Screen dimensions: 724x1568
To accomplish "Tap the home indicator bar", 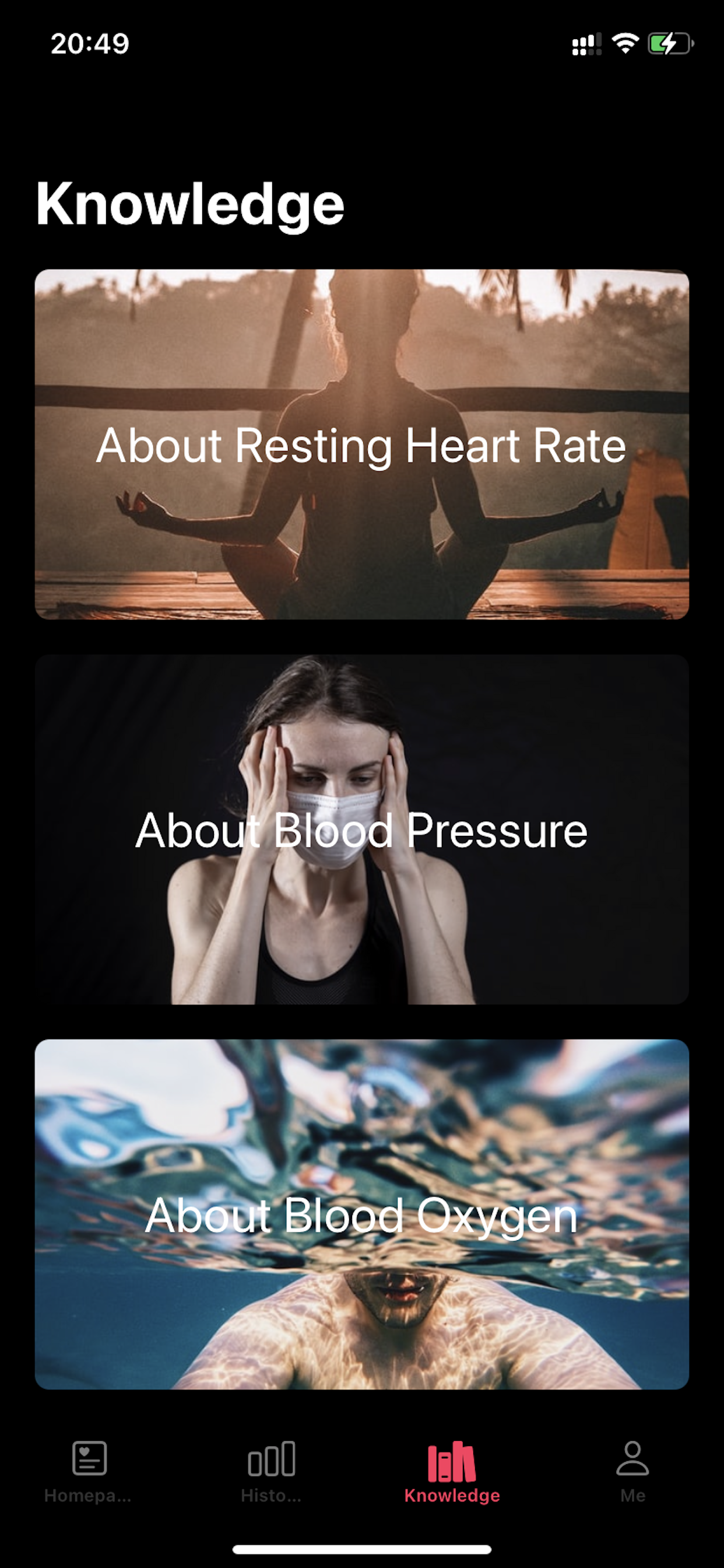I will 362,1550.
